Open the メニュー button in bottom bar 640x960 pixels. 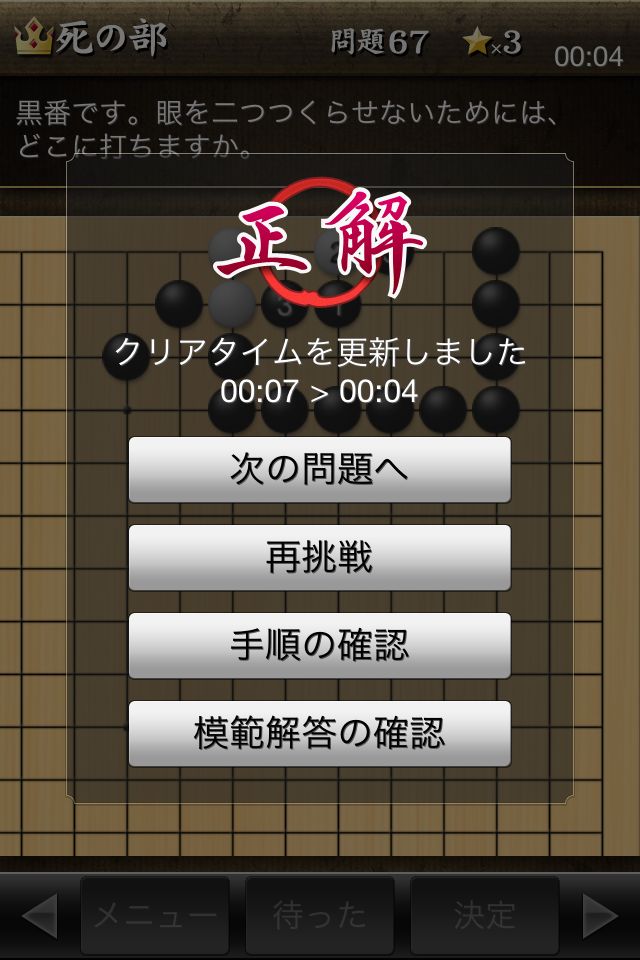click(x=155, y=915)
